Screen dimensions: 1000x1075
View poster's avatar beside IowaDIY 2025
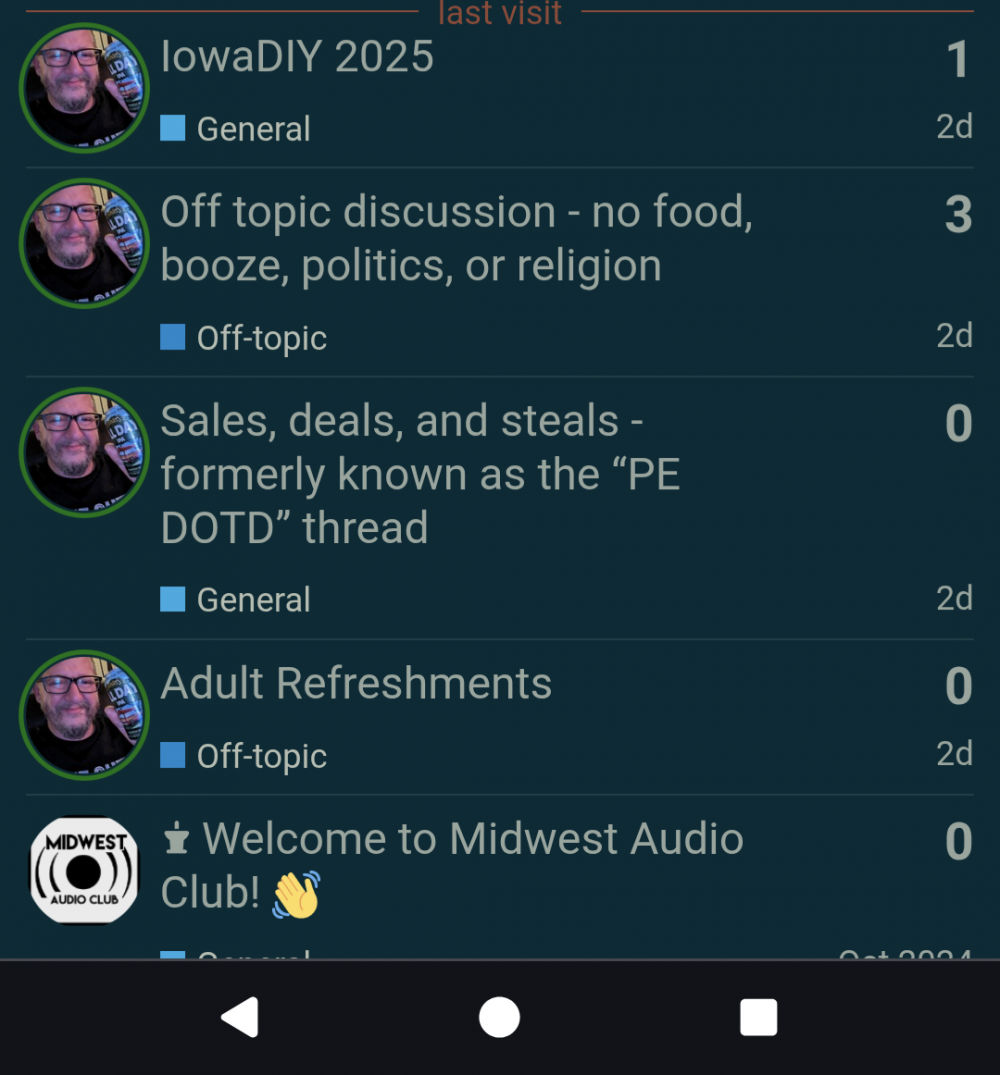pos(84,88)
